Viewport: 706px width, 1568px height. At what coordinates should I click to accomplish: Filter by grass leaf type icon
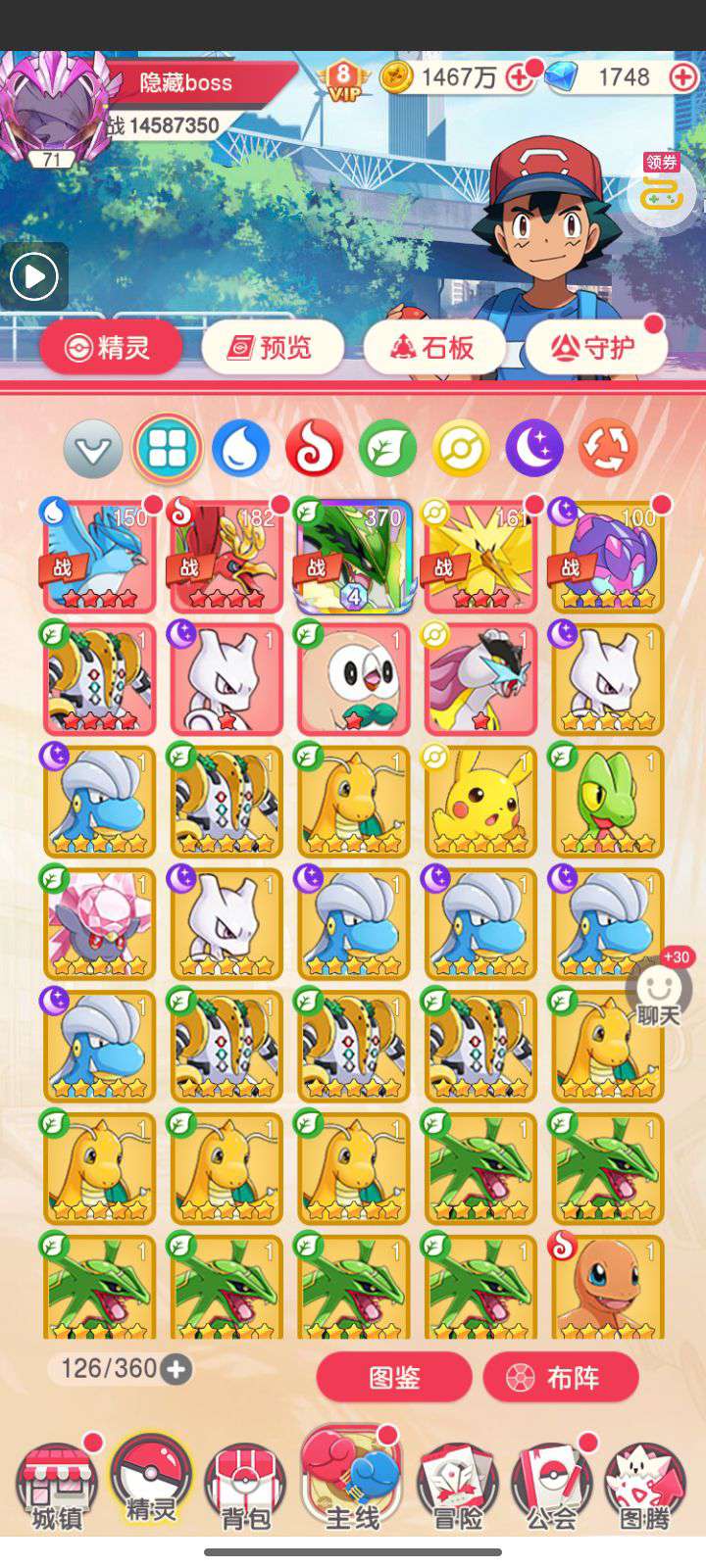point(387,449)
